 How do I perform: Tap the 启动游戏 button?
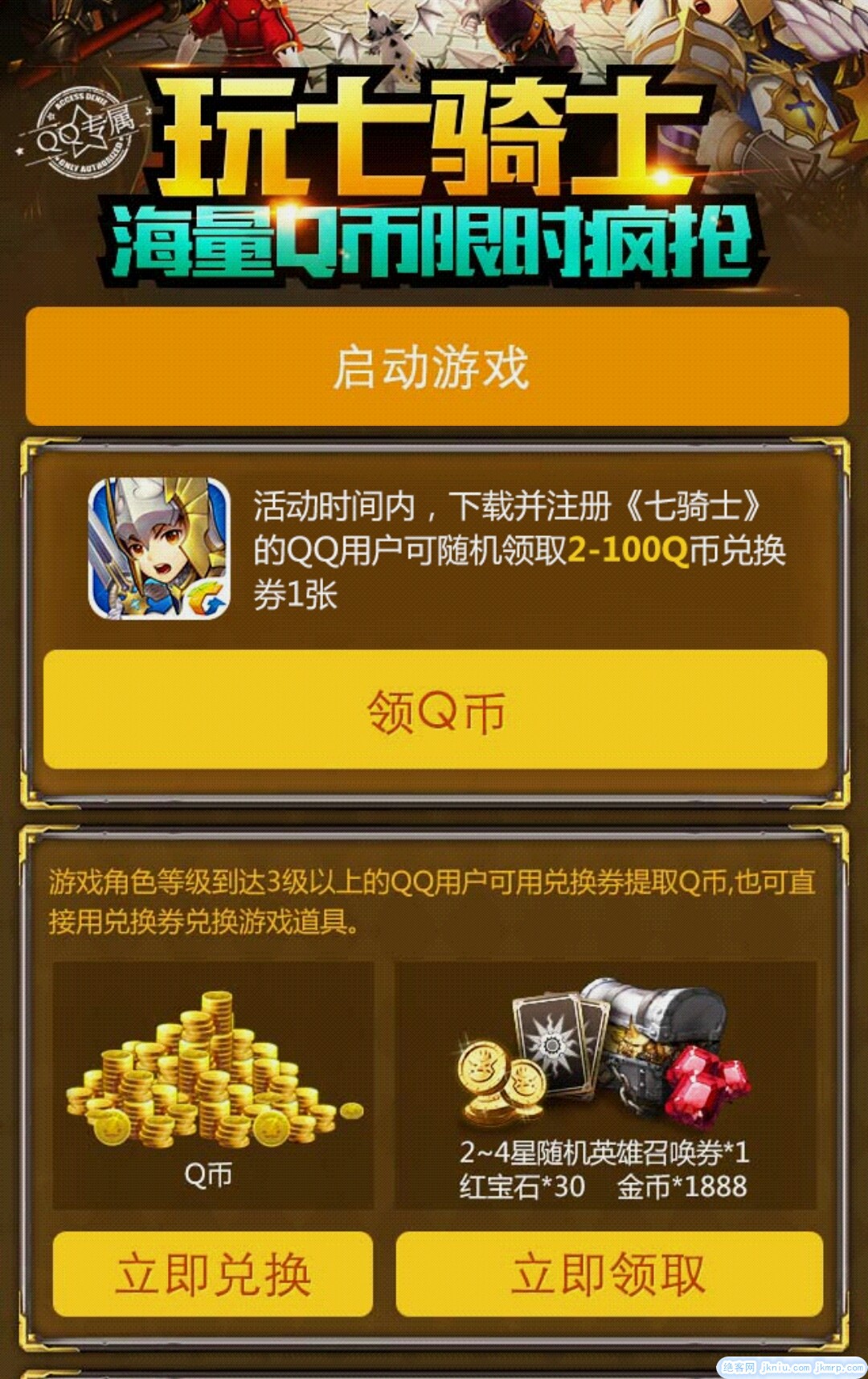coord(436,367)
